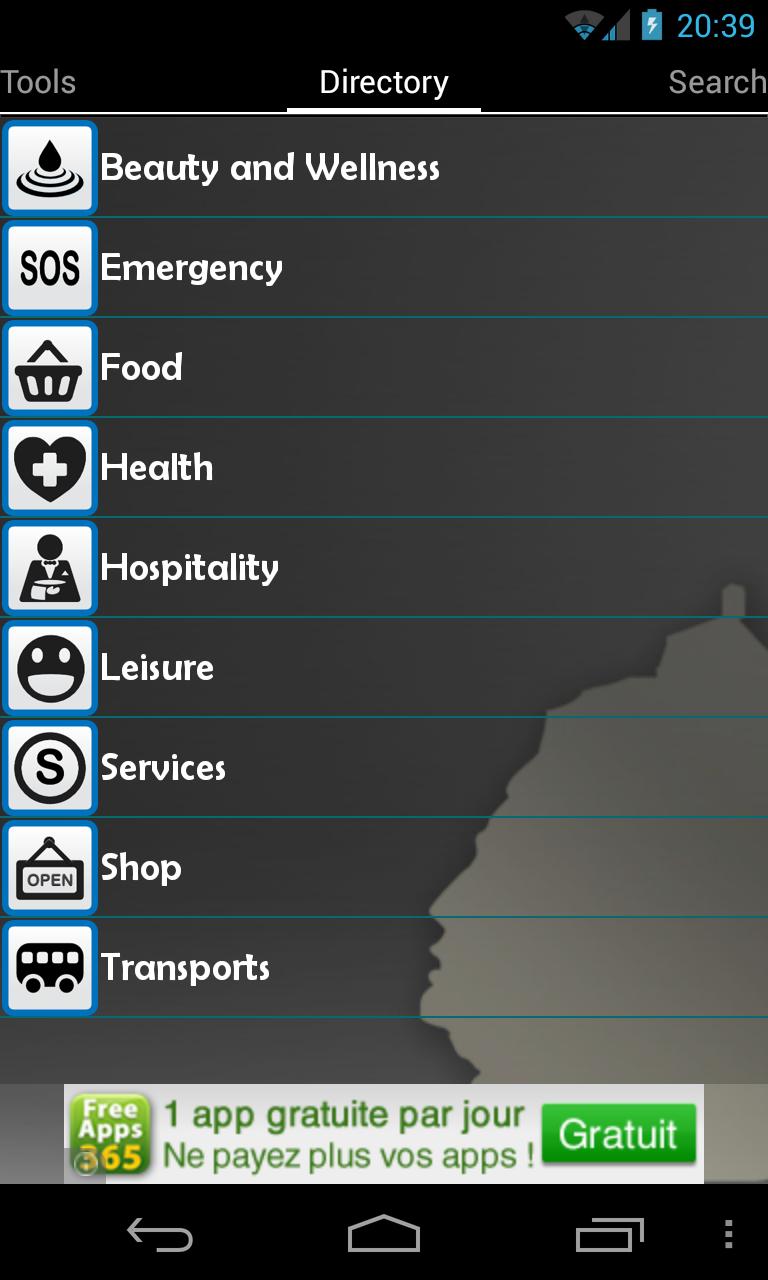Viewport: 768px width, 1280px height.
Task: Open the Food basket icon
Action: (50, 367)
